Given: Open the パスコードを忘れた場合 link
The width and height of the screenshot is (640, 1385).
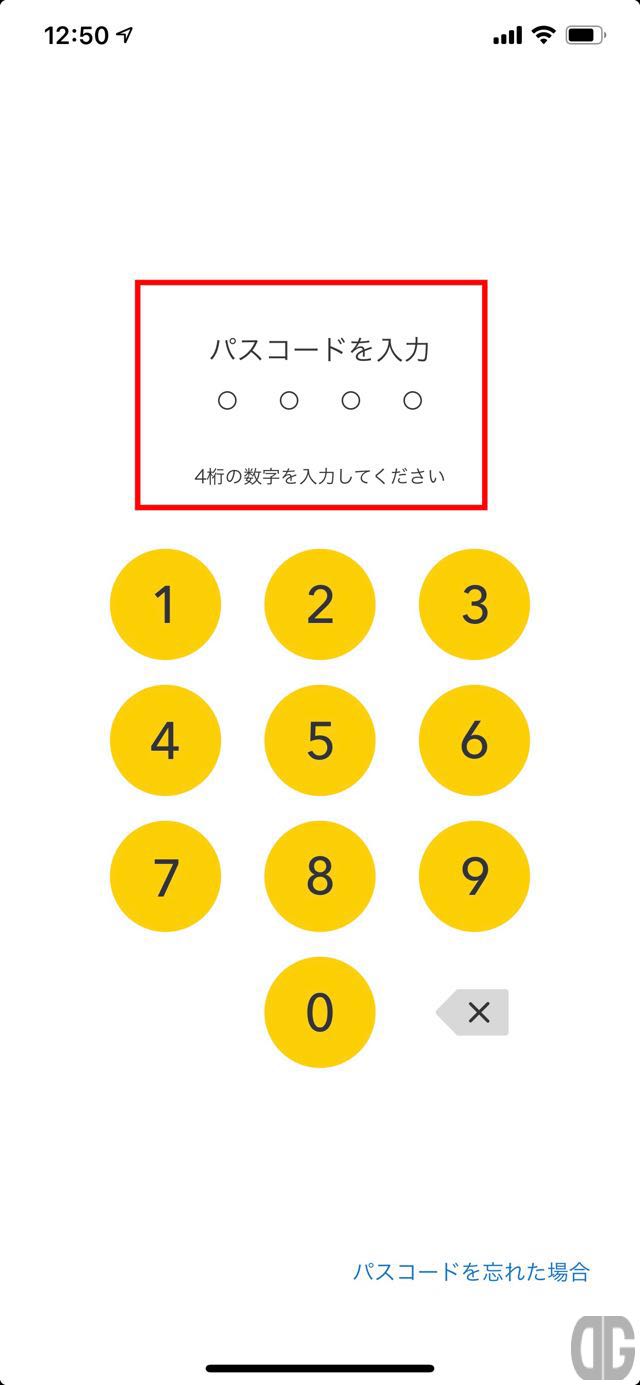Looking at the screenshot, I should 471,1272.
